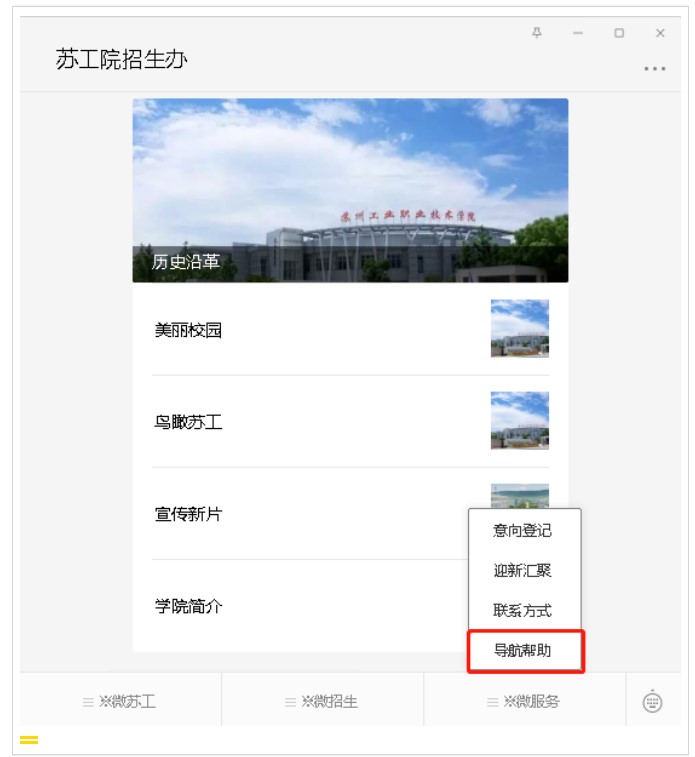Maximize the window
The width and height of the screenshot is (695, 757).
(x=619, y=33)
